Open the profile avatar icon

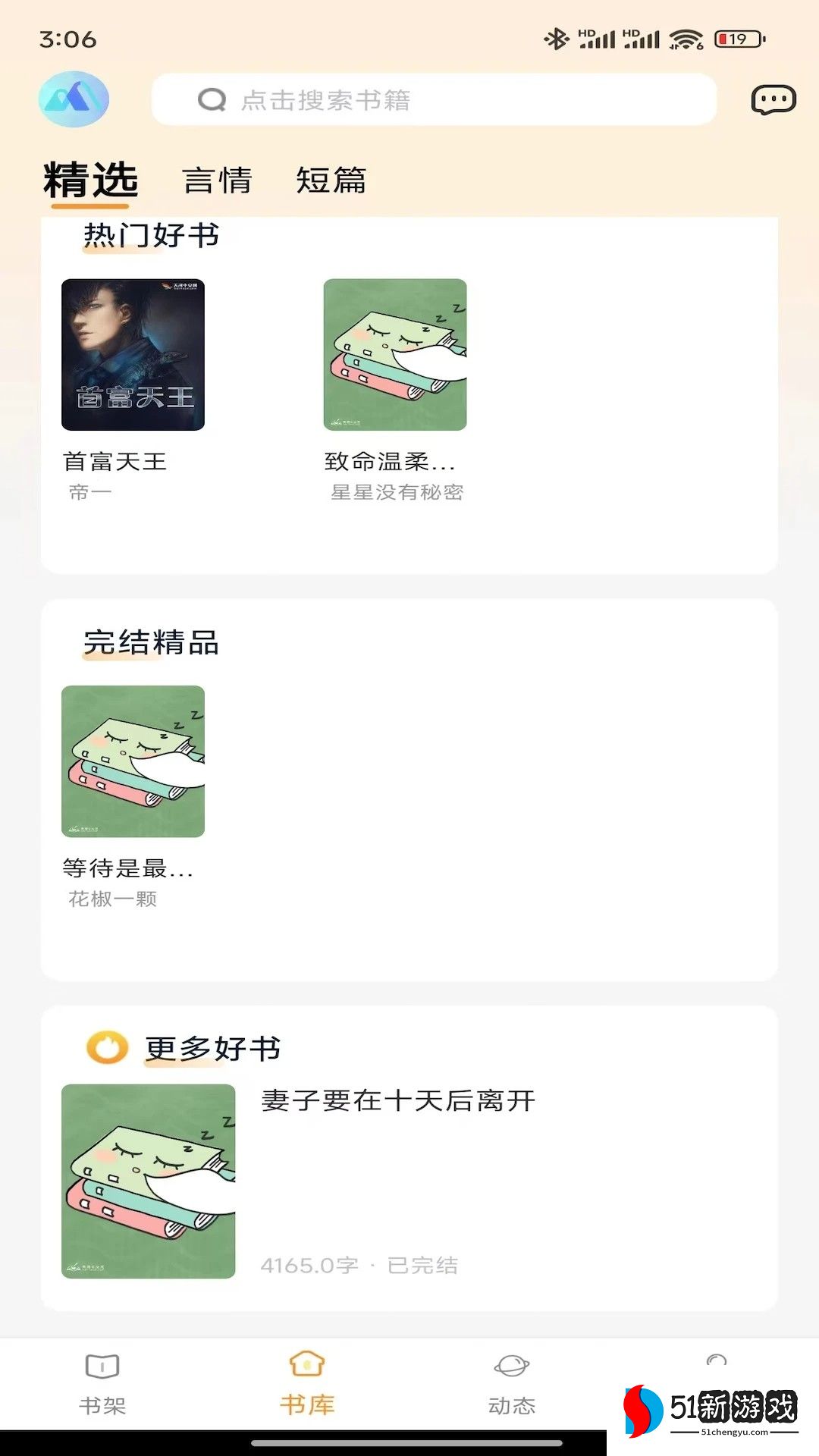[74, 99]
